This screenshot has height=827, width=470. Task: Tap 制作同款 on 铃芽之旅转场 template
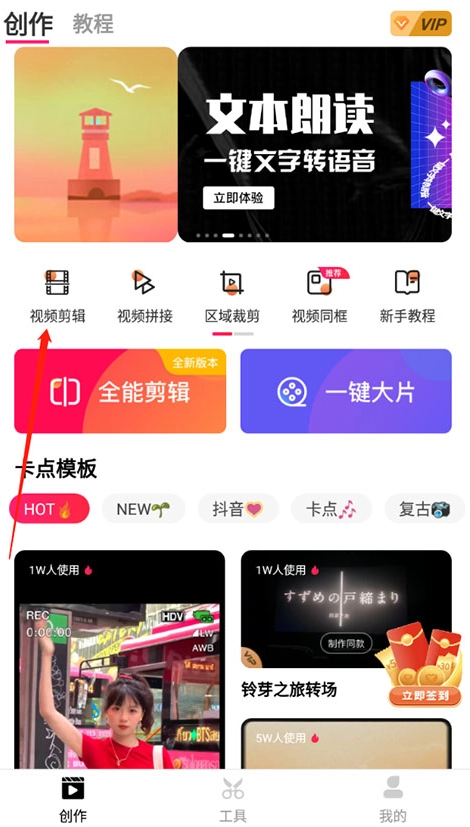click(x=346, y=643)
